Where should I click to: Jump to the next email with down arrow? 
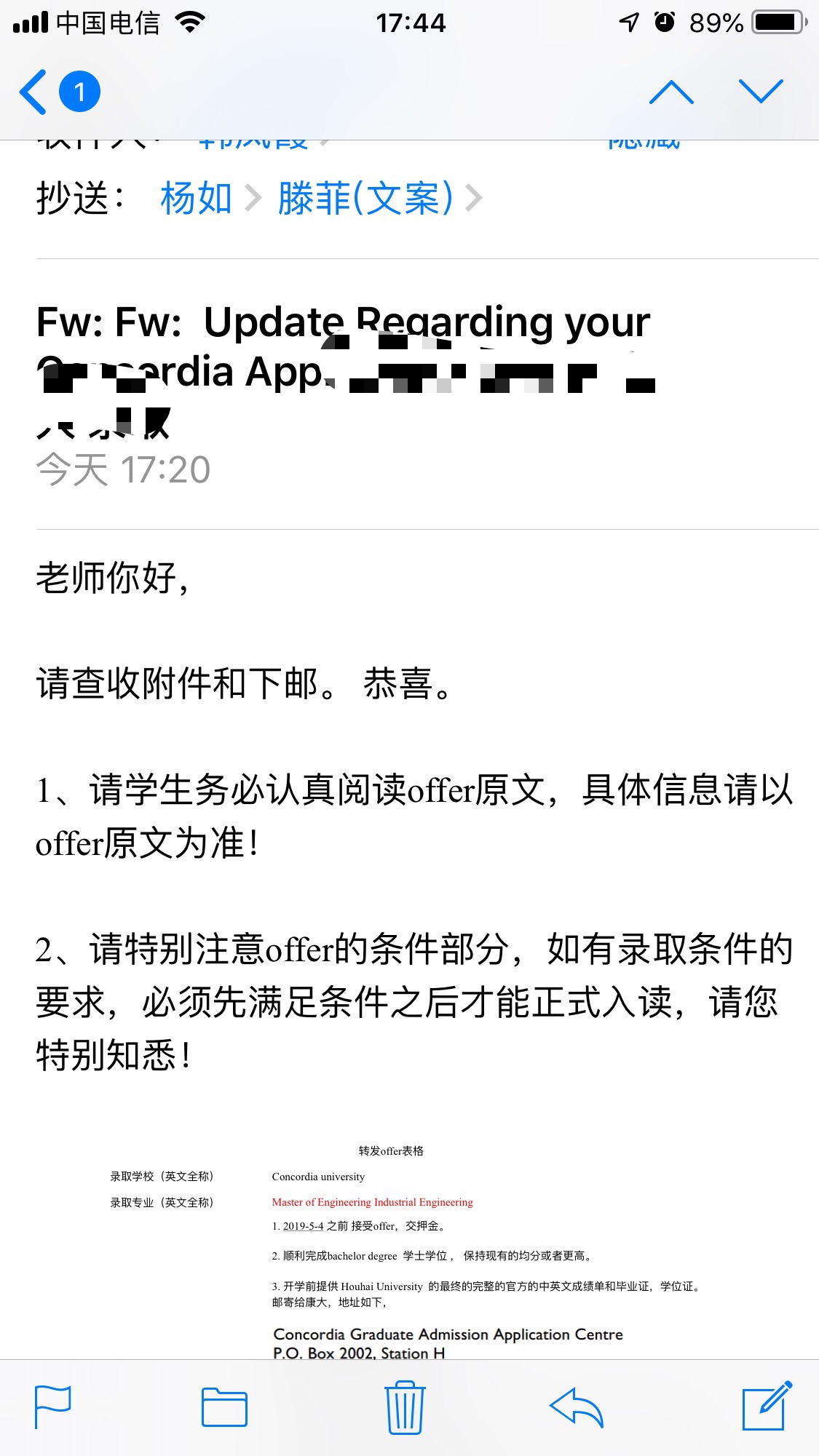[x=761, y=92]
